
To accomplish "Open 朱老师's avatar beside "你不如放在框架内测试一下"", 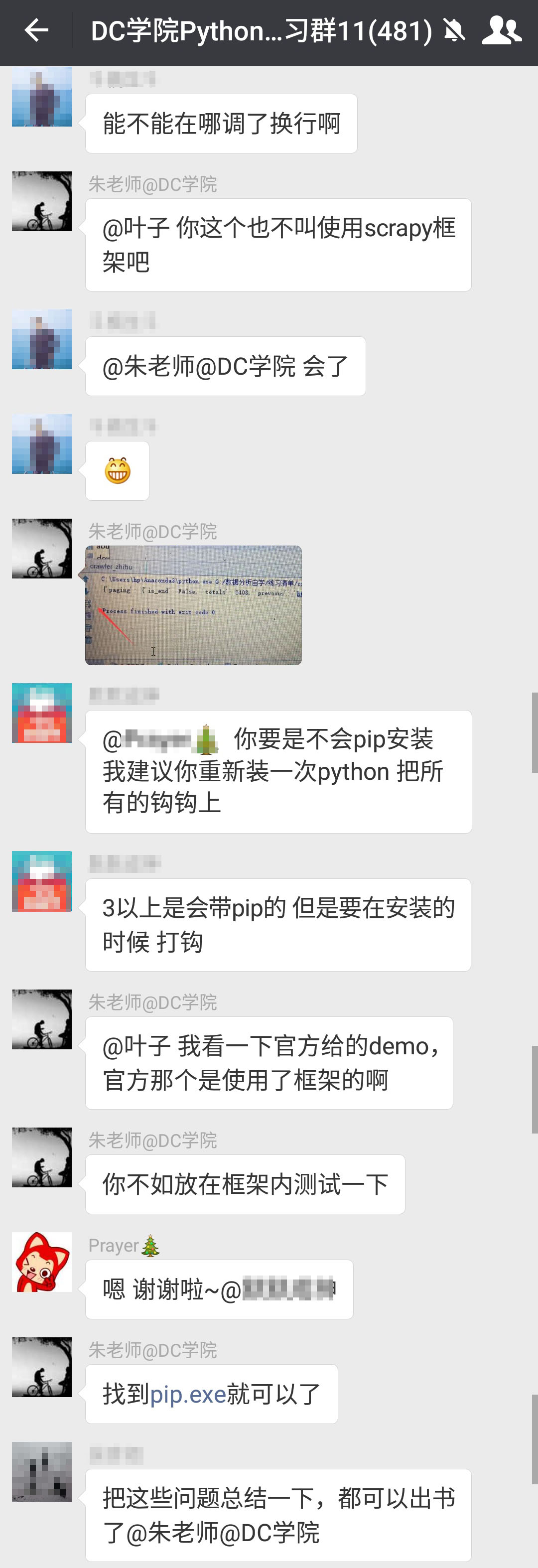I will pyautogui.click(x=42, y=1157).
